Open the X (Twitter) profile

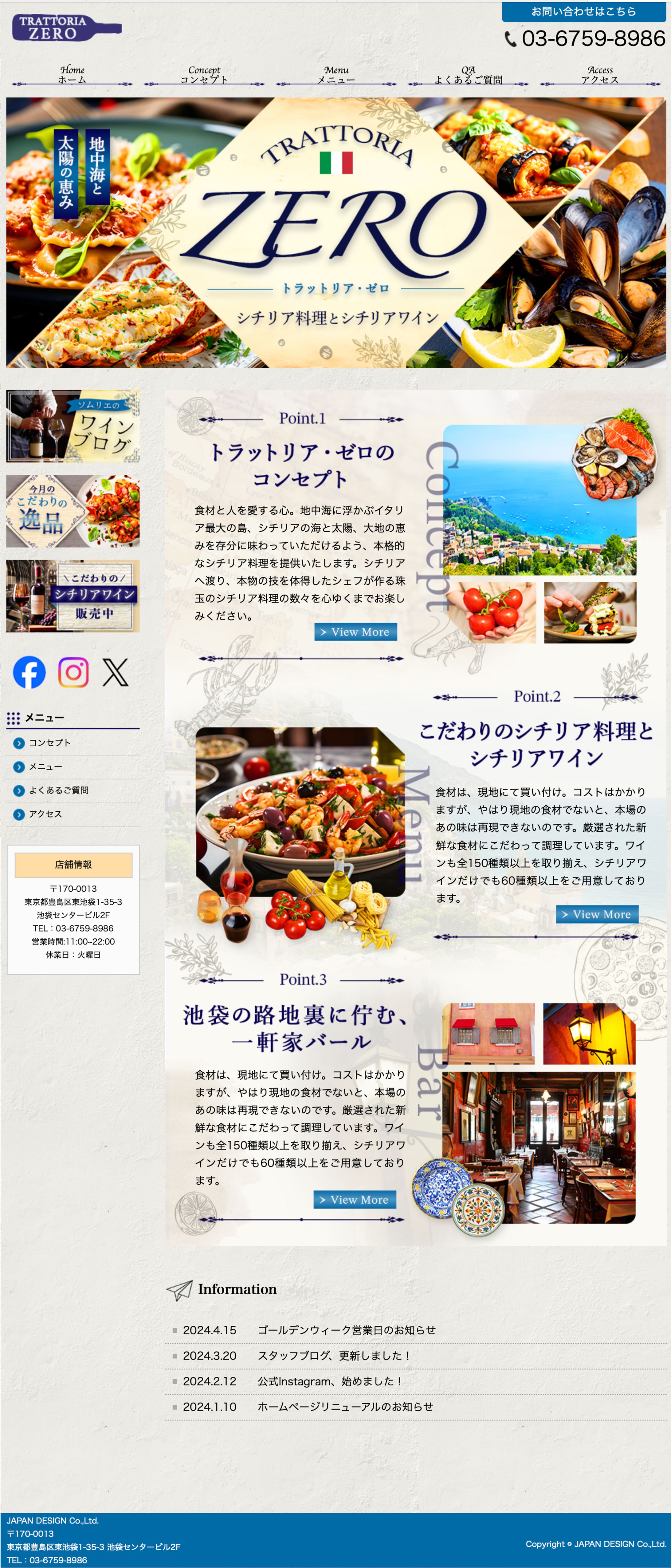click(x=115, y=672)
